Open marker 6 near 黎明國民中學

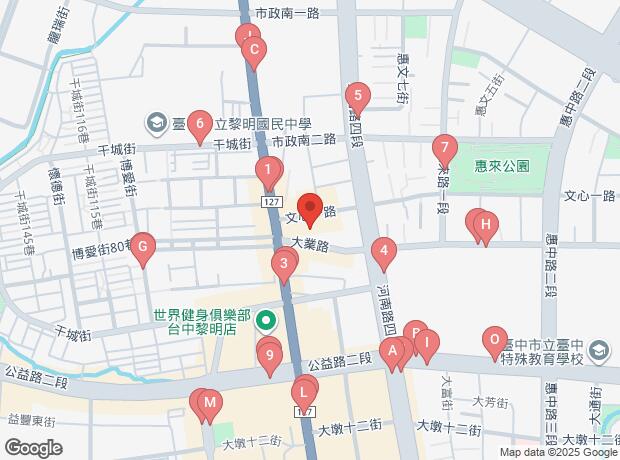(x=200, y=125)
